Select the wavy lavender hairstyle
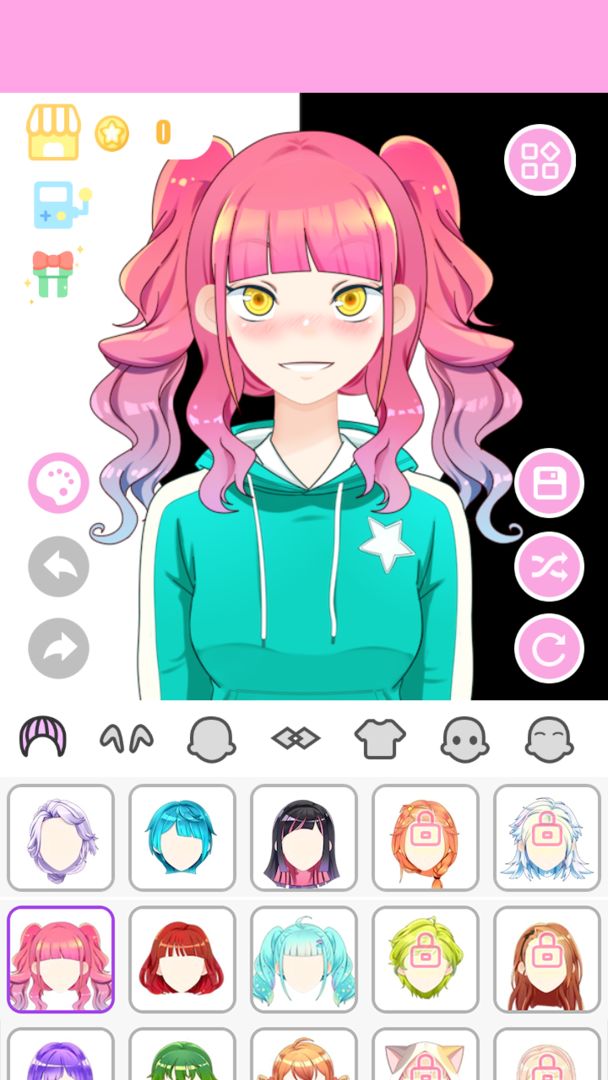Image resolution: width=608 pixels, height=1080 pixels. [61, 837]
